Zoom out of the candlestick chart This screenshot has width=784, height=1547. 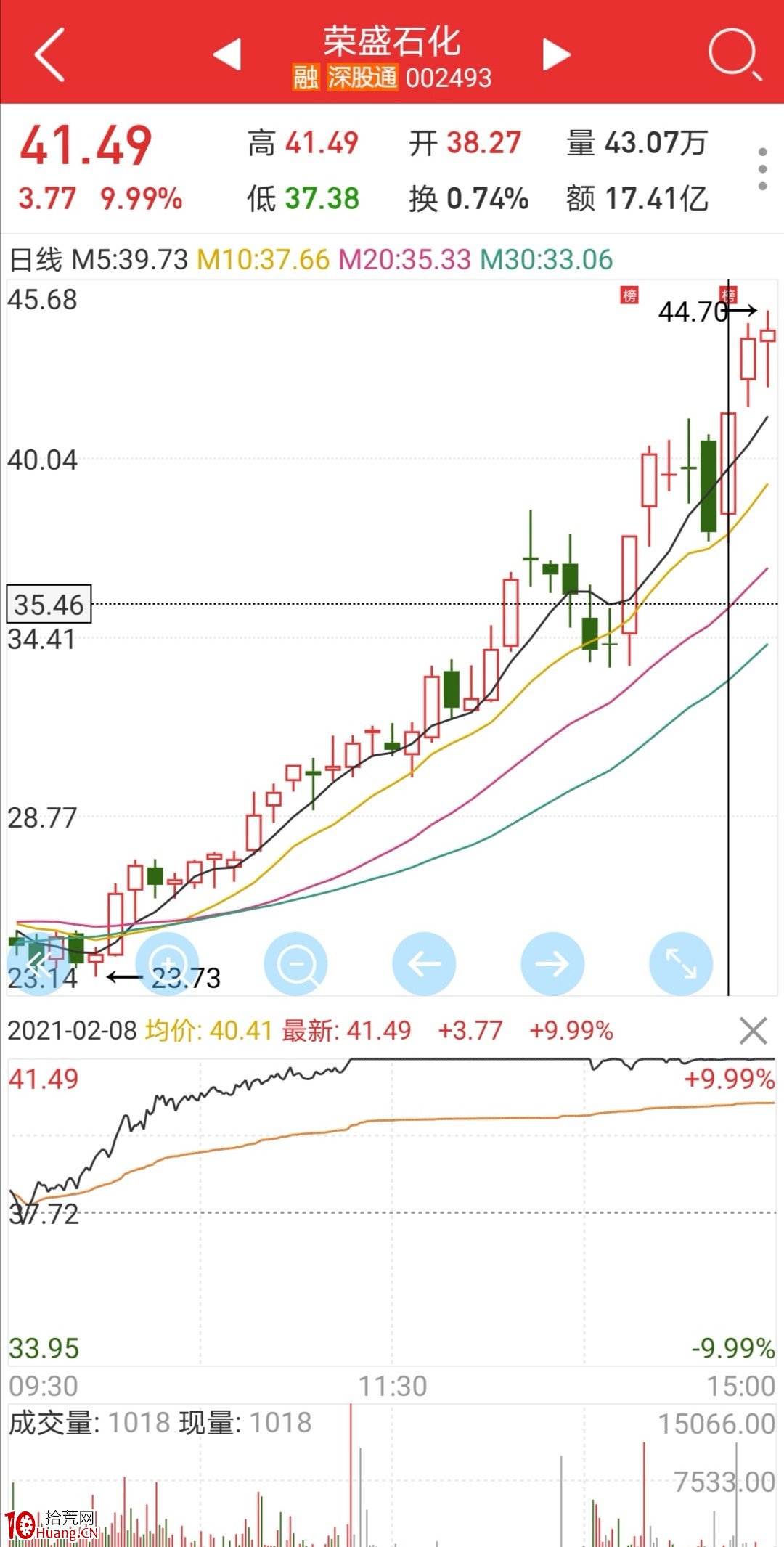(x=296, y=964)
